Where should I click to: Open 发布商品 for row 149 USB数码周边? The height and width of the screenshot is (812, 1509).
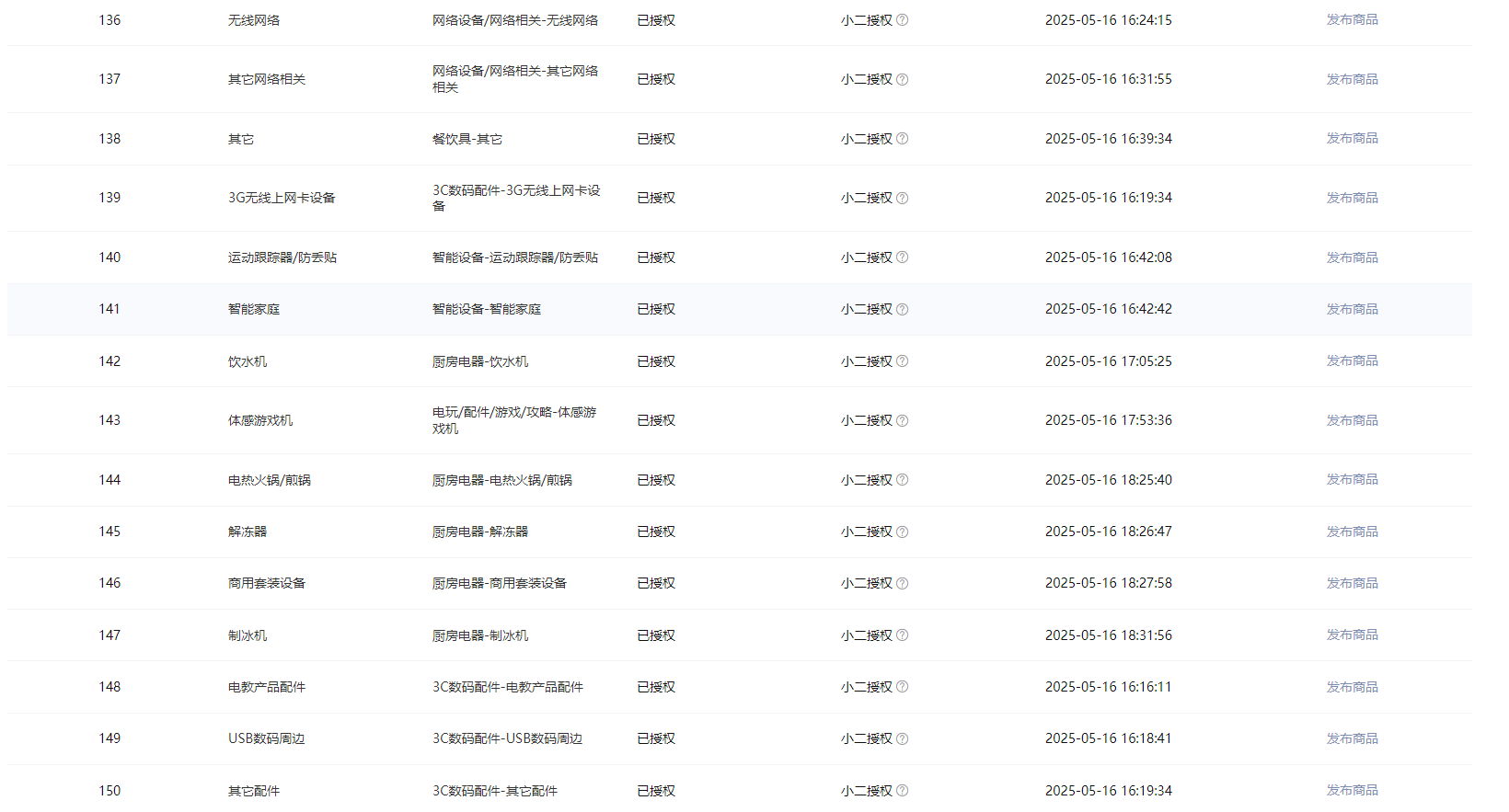1352,738
